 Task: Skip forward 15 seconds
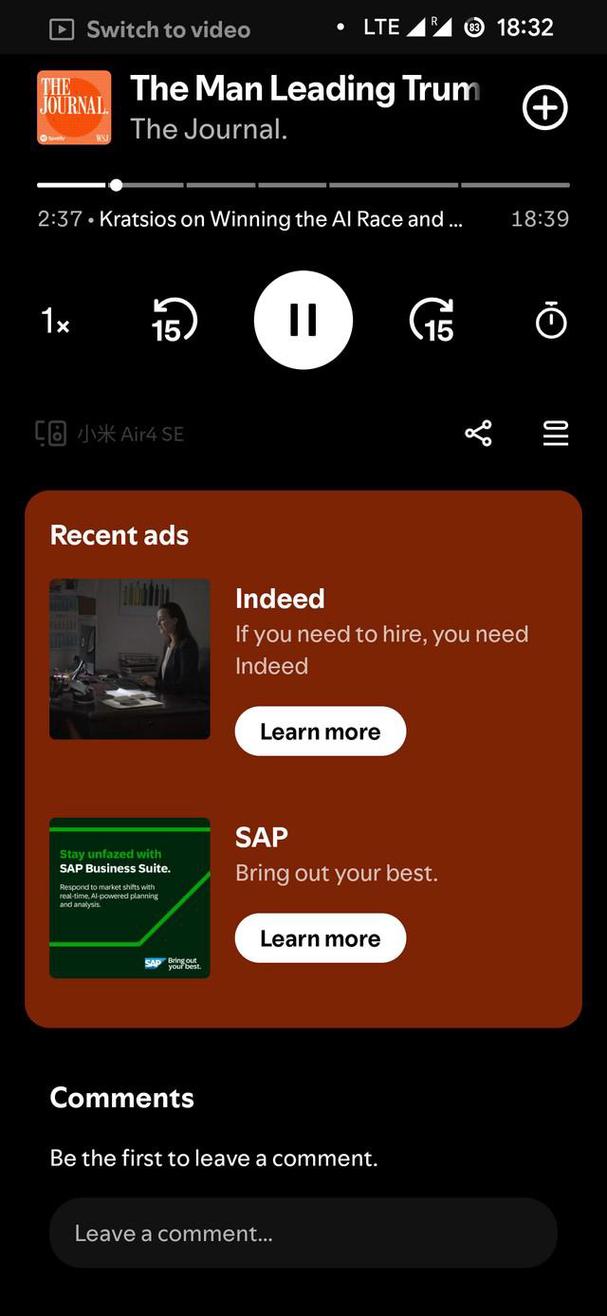pos(433,321)
